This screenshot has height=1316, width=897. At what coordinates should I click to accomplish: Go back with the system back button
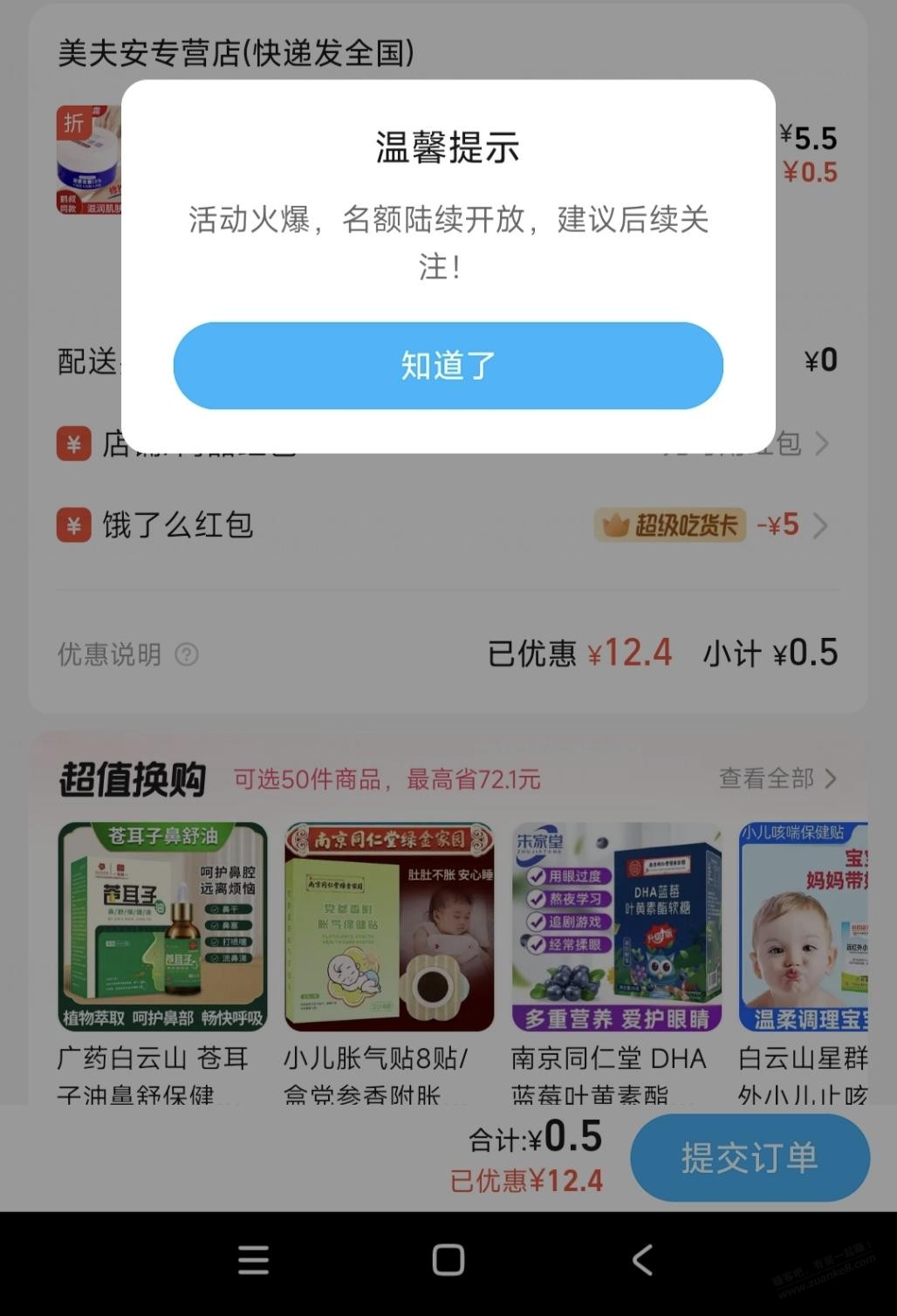point(643,1260)
